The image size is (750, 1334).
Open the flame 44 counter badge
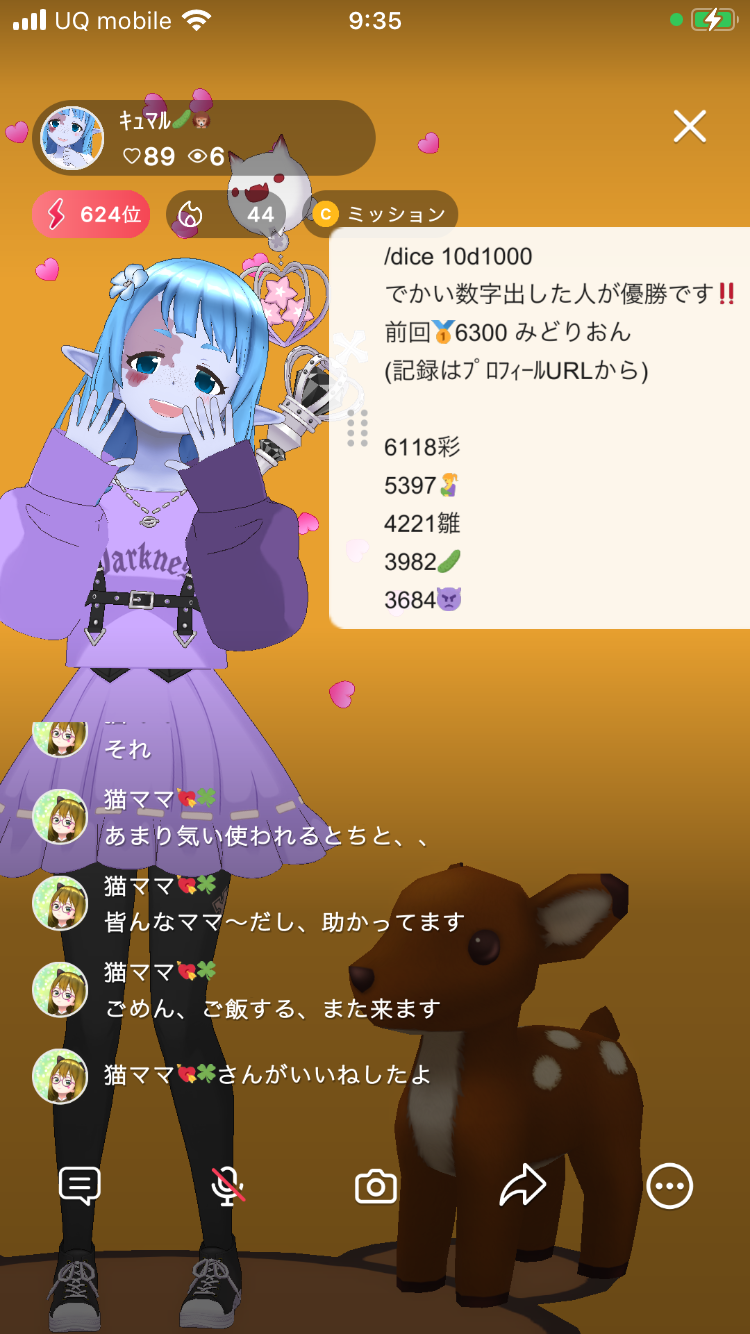click(x=228, y=214)
